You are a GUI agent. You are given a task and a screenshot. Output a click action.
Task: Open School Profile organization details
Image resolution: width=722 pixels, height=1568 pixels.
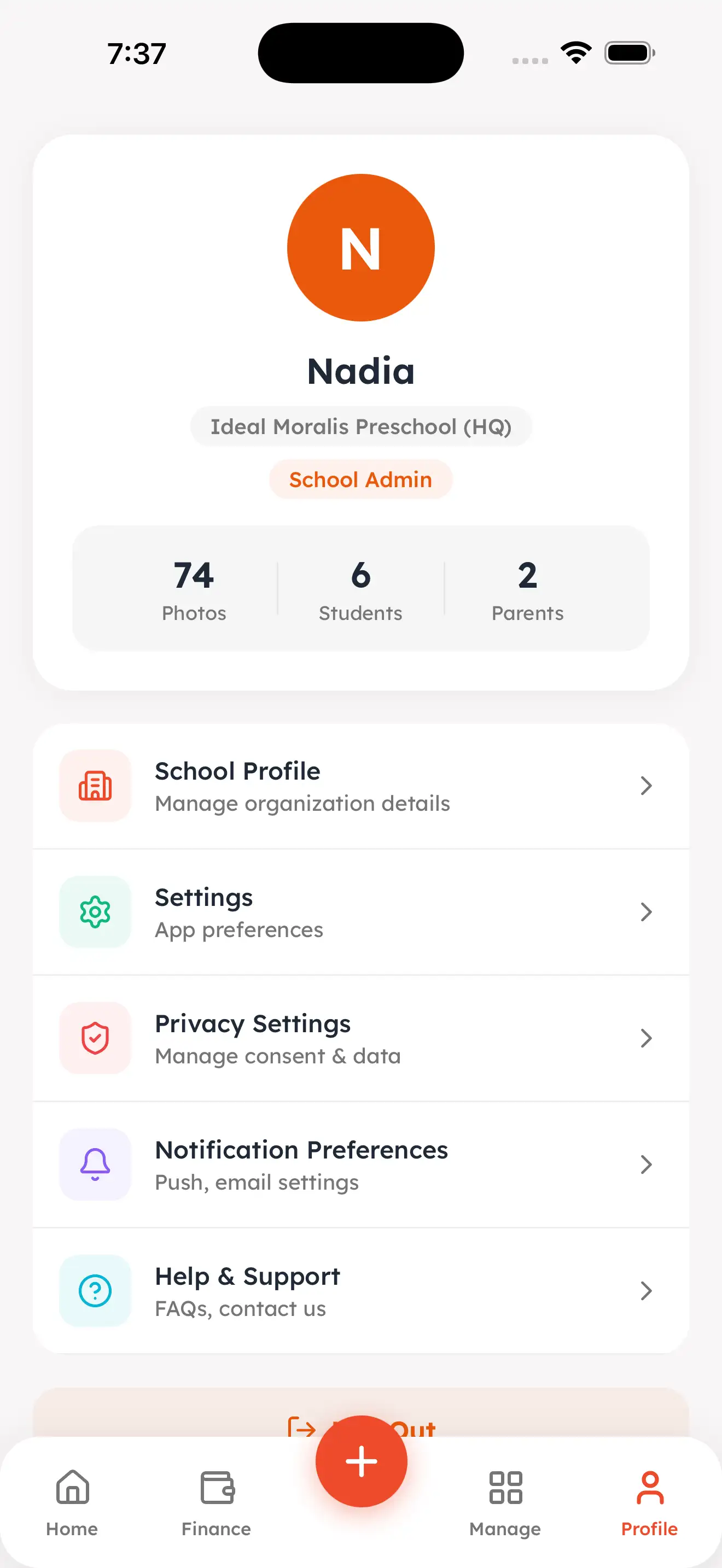[360, 786]
